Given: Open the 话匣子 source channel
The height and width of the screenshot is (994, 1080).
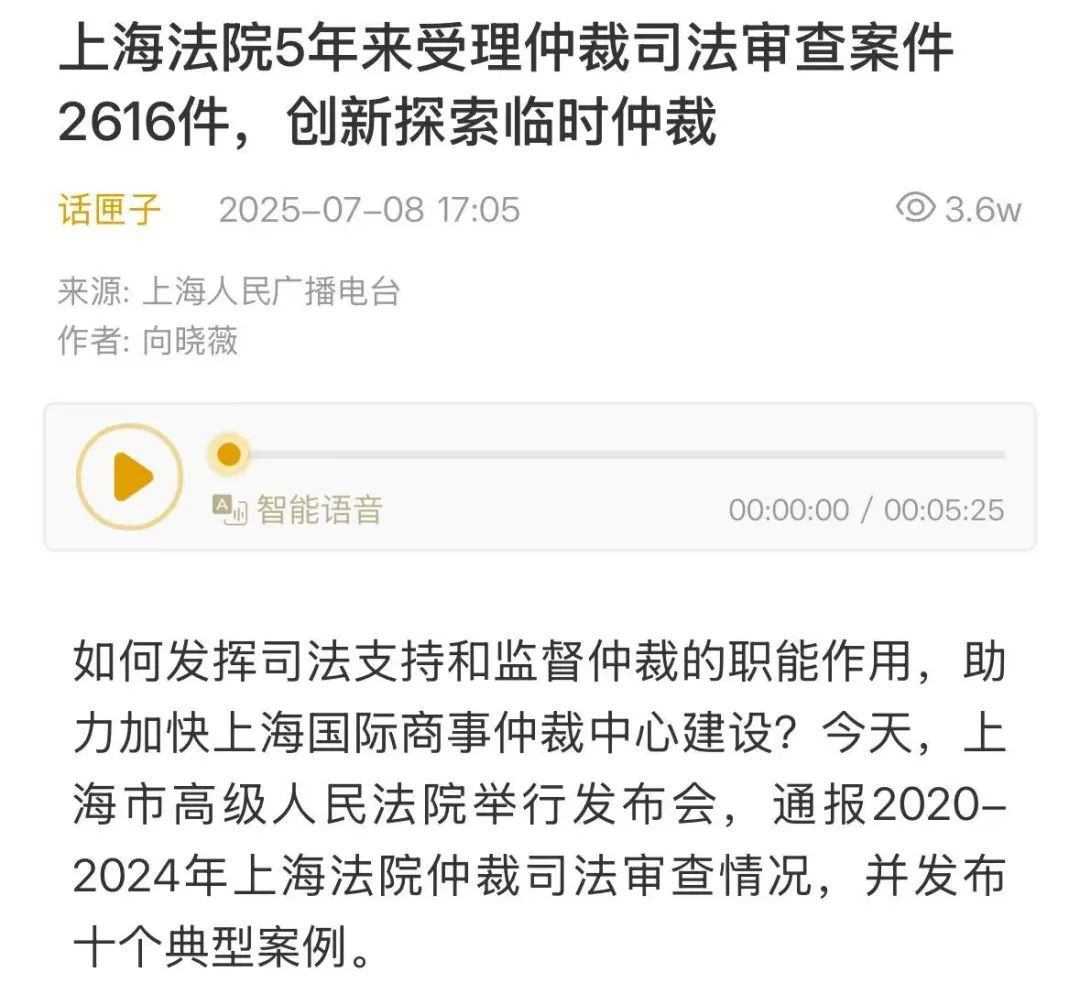Looking at the screenshot, I should tap(110, 210).
